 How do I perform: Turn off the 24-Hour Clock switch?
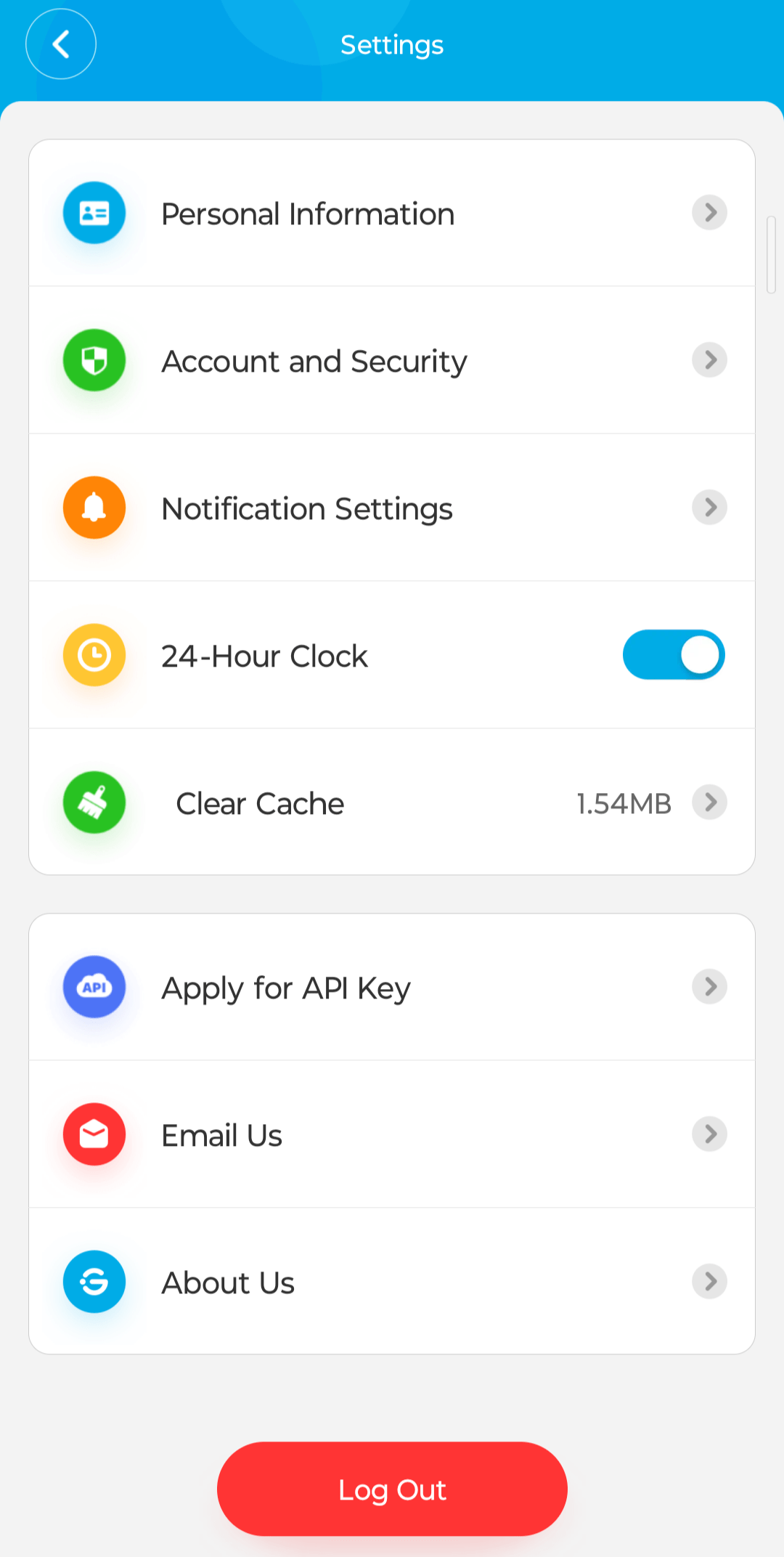point(673,655)
